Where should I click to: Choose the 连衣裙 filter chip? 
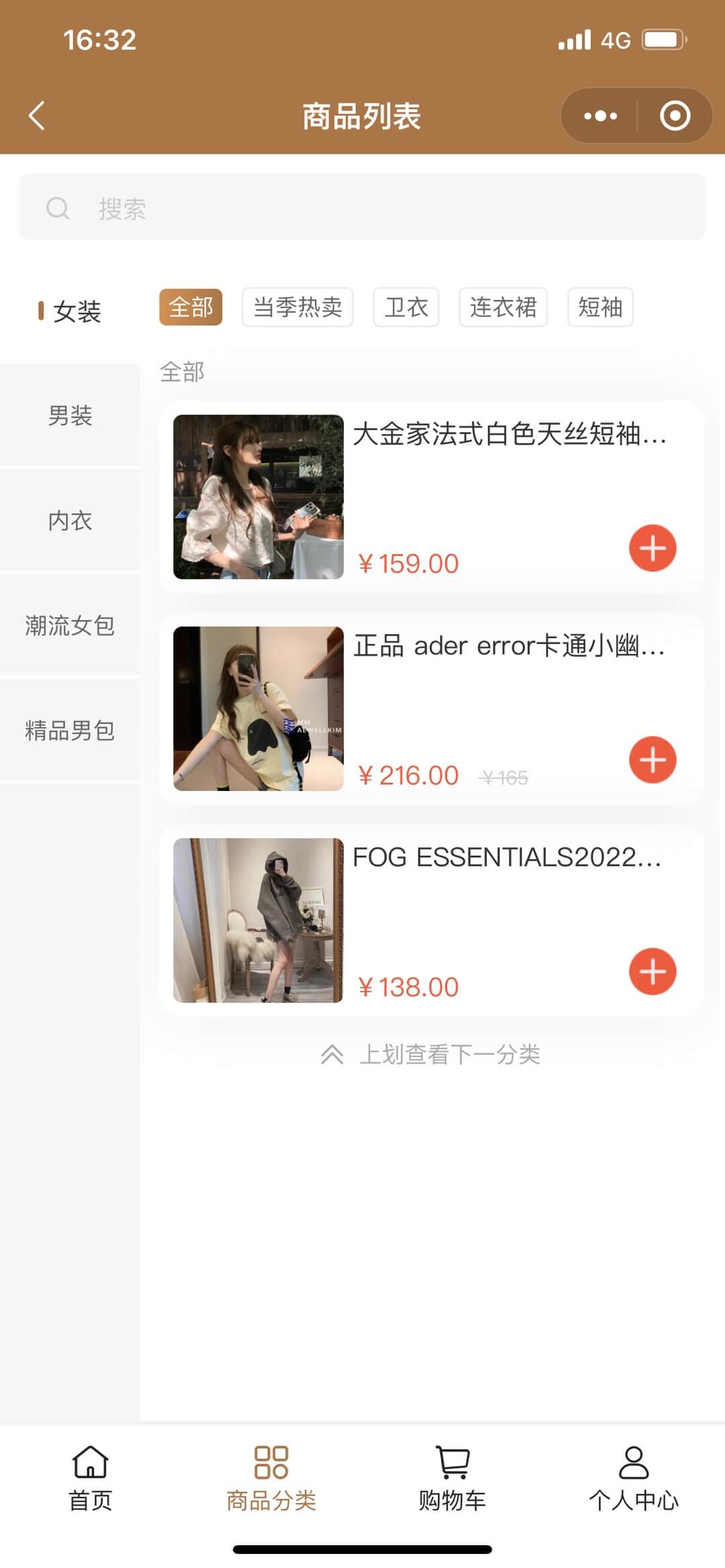503,307
